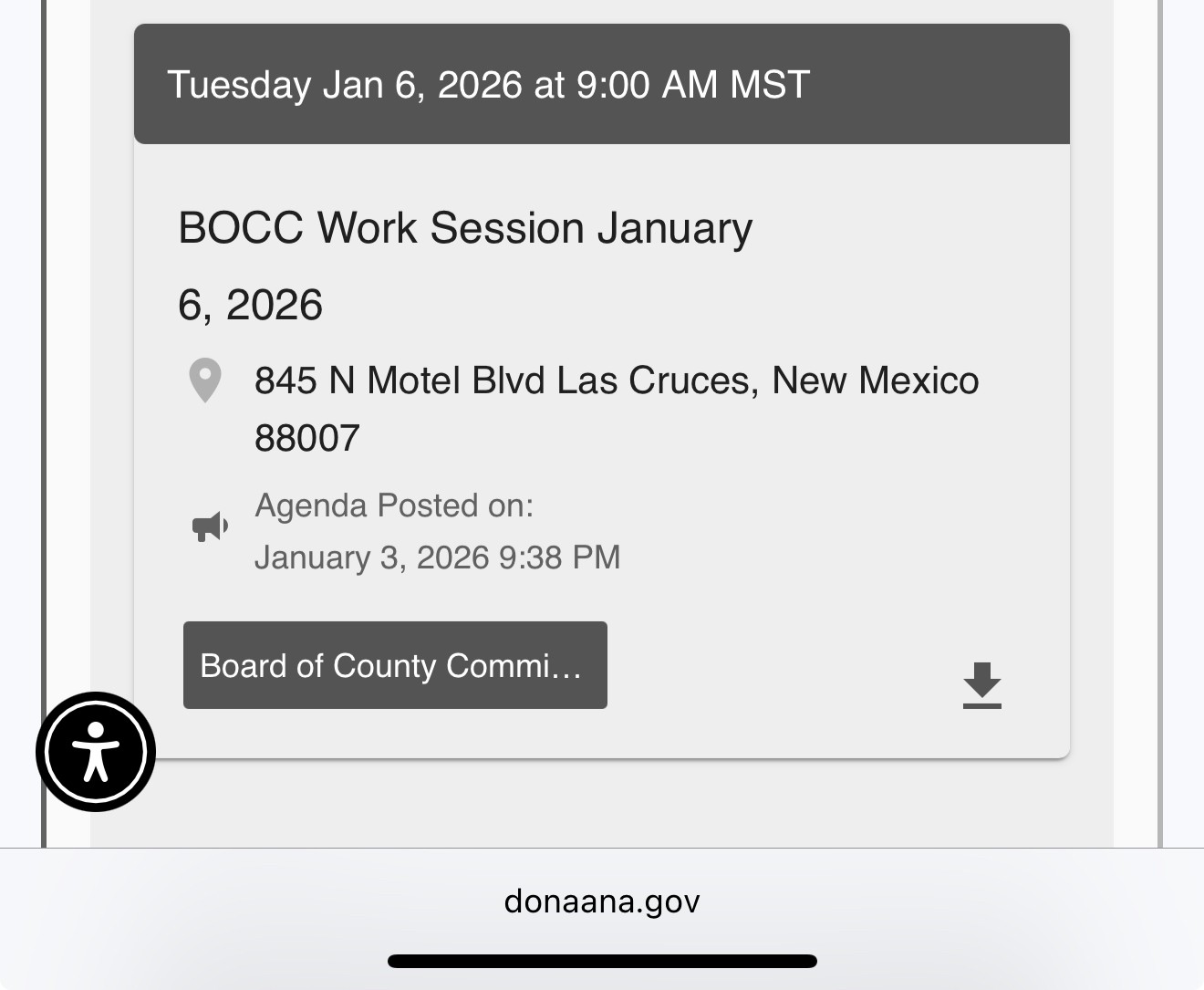
Task: Open the accessibility options widget
Action: [x=96, y=752]
